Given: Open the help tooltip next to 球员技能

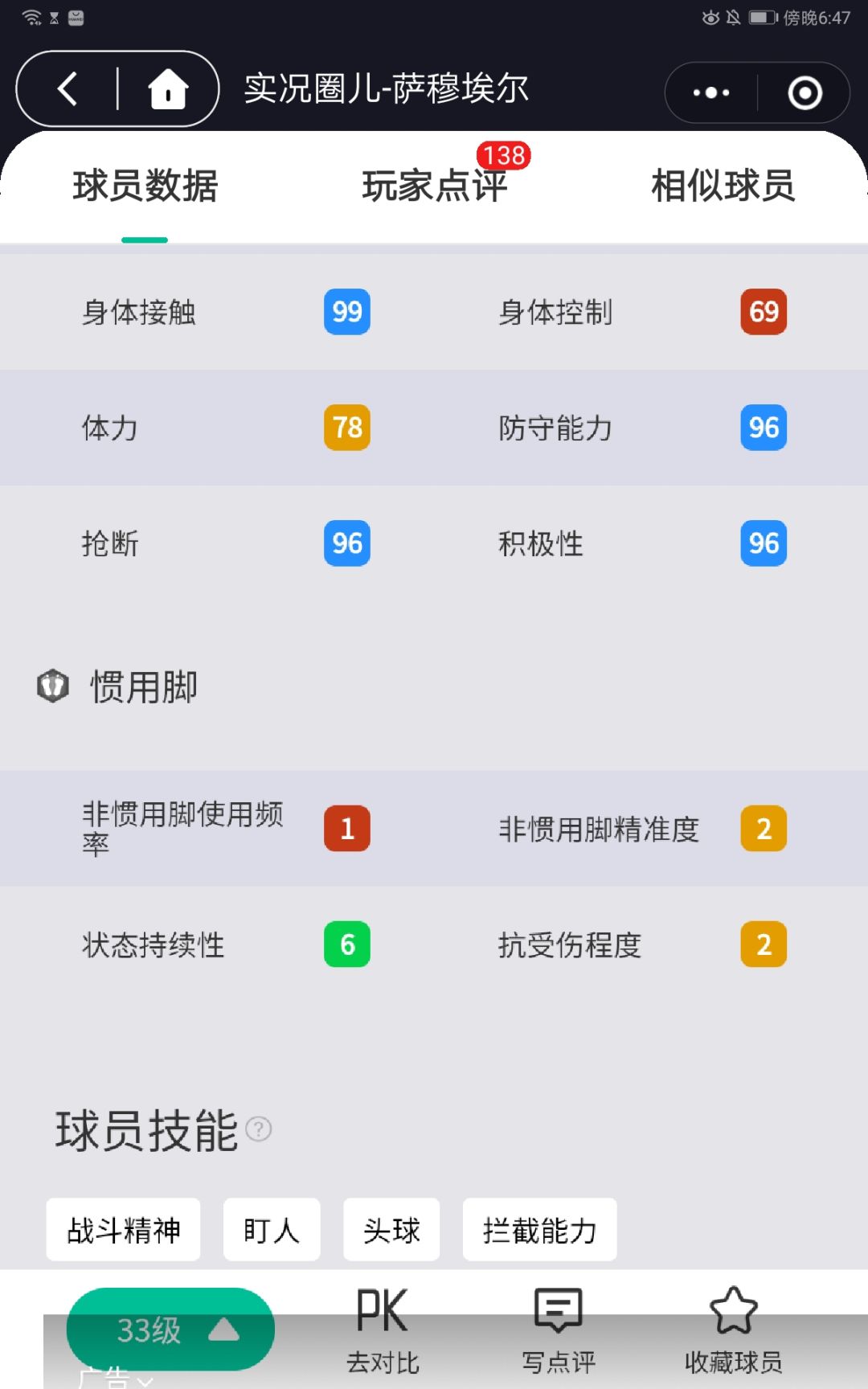Looking at the screenshot, I should [258, 1130].
